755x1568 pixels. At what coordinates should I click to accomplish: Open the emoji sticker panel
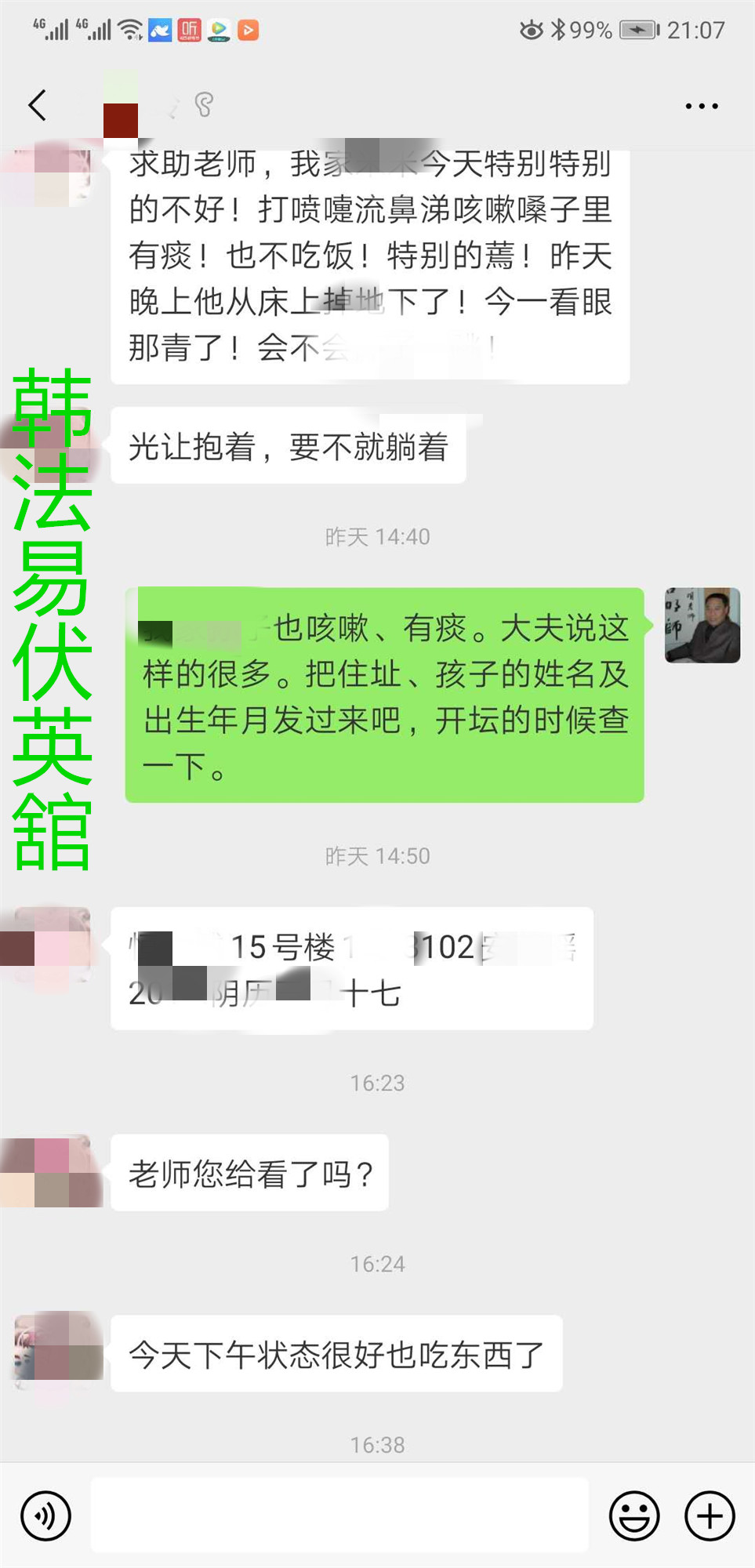coord(633,1515)
